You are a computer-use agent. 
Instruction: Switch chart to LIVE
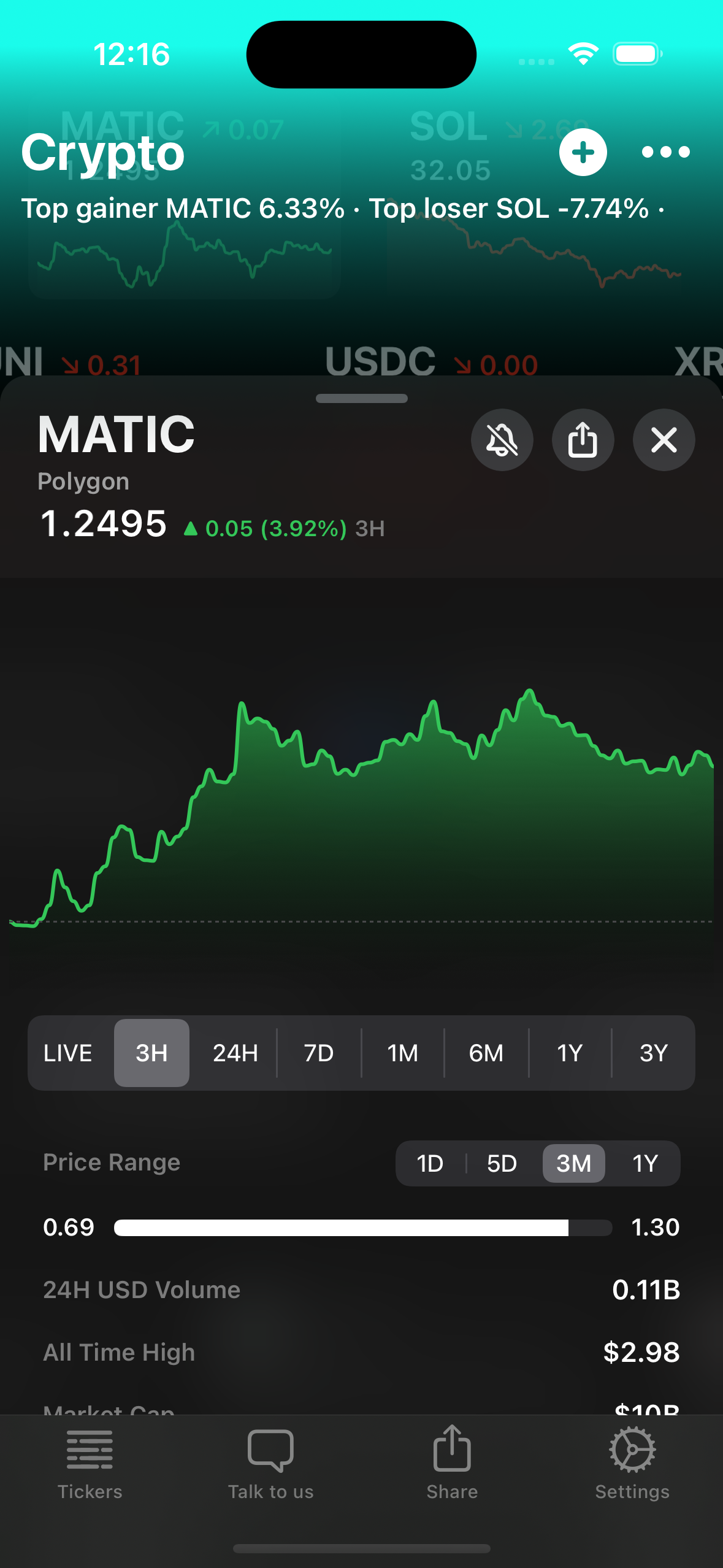(67, 1053)
